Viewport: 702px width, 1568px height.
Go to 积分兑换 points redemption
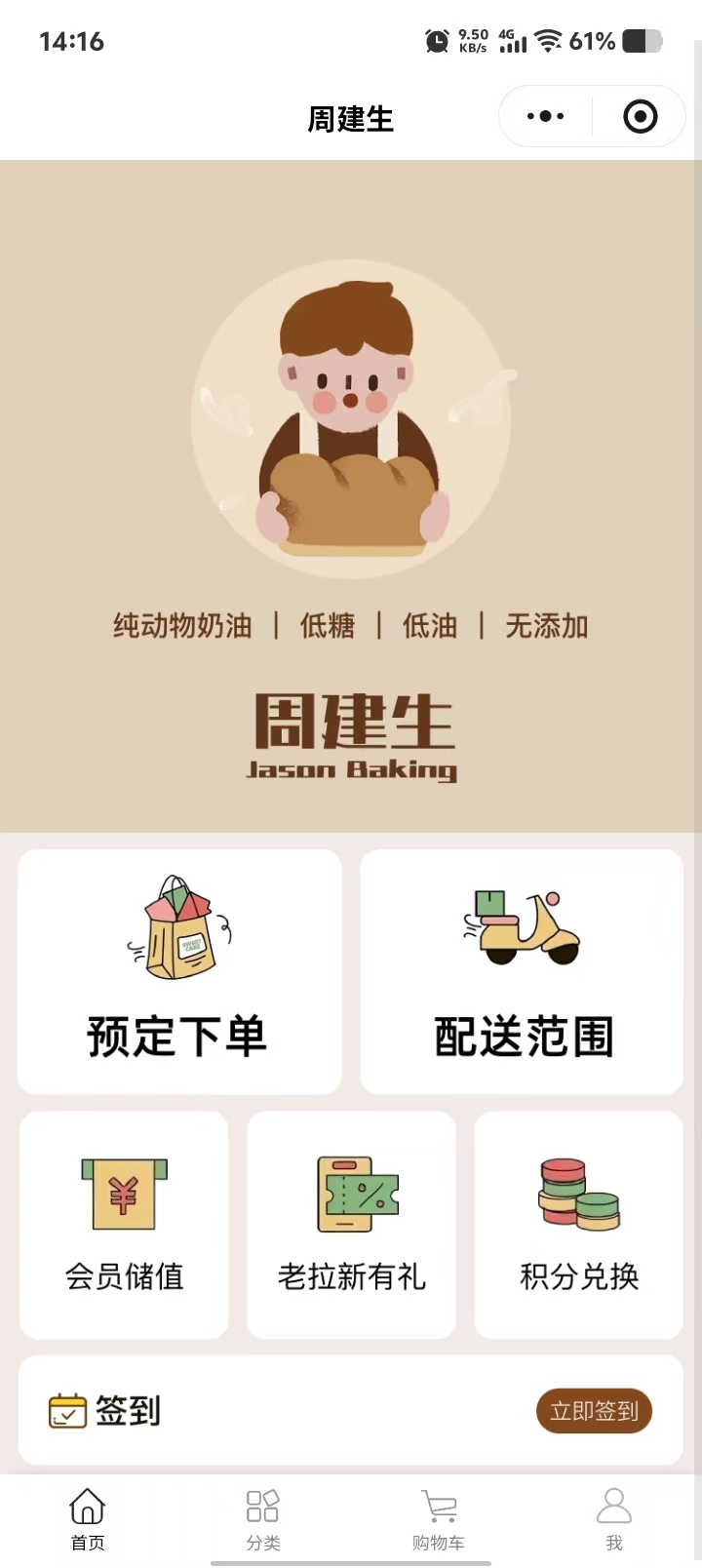(578, 1225)
